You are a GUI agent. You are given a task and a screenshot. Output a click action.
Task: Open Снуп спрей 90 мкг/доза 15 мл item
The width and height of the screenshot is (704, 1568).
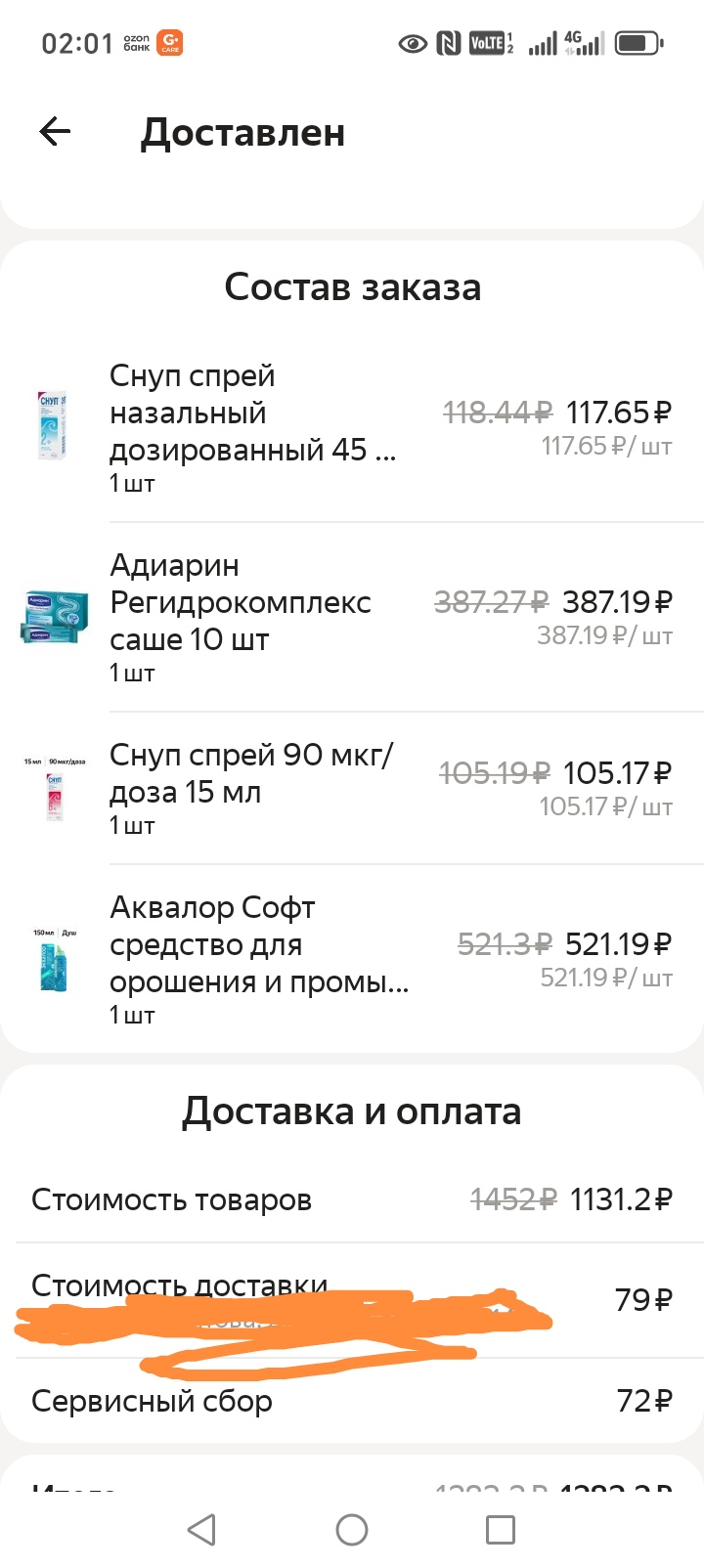click(250, 774)
